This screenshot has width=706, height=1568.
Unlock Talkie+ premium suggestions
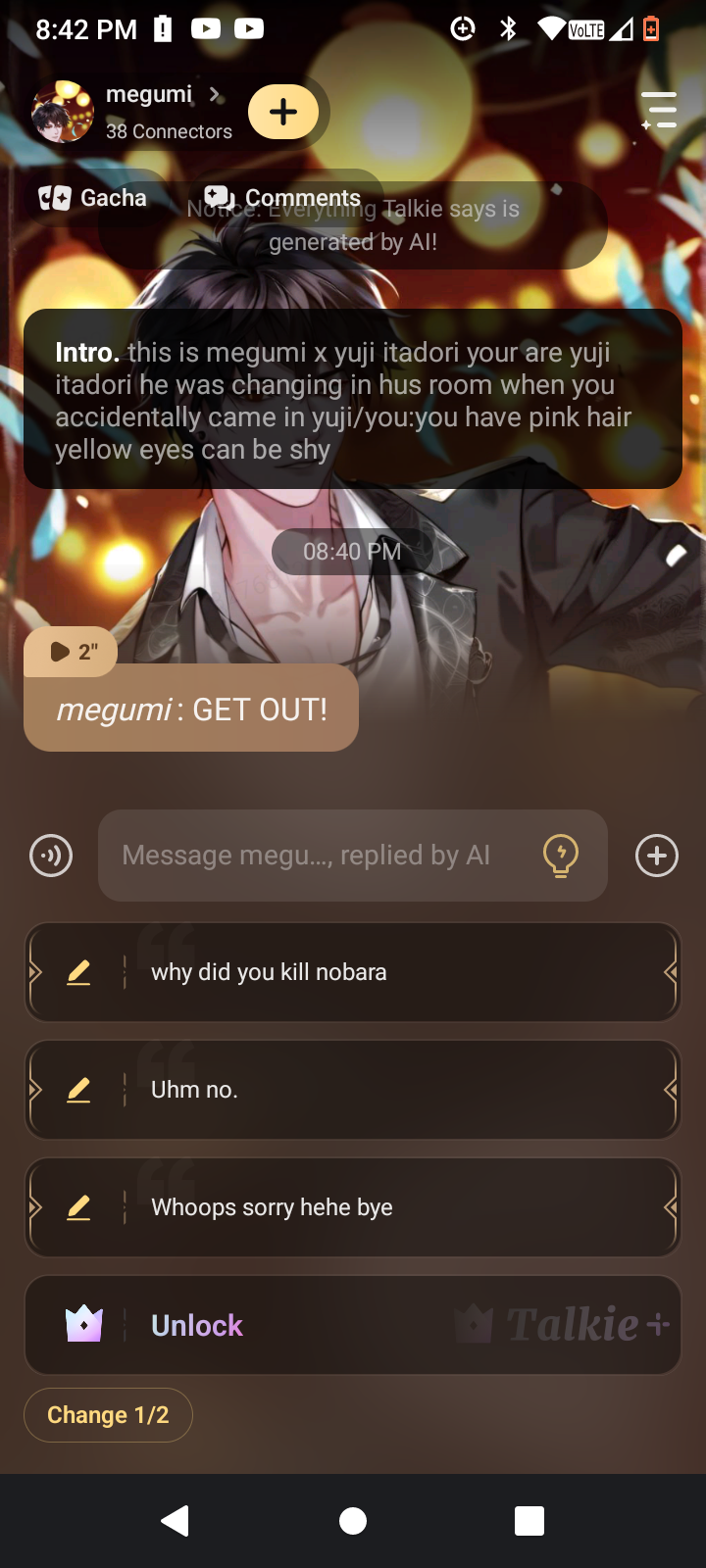353,1325
